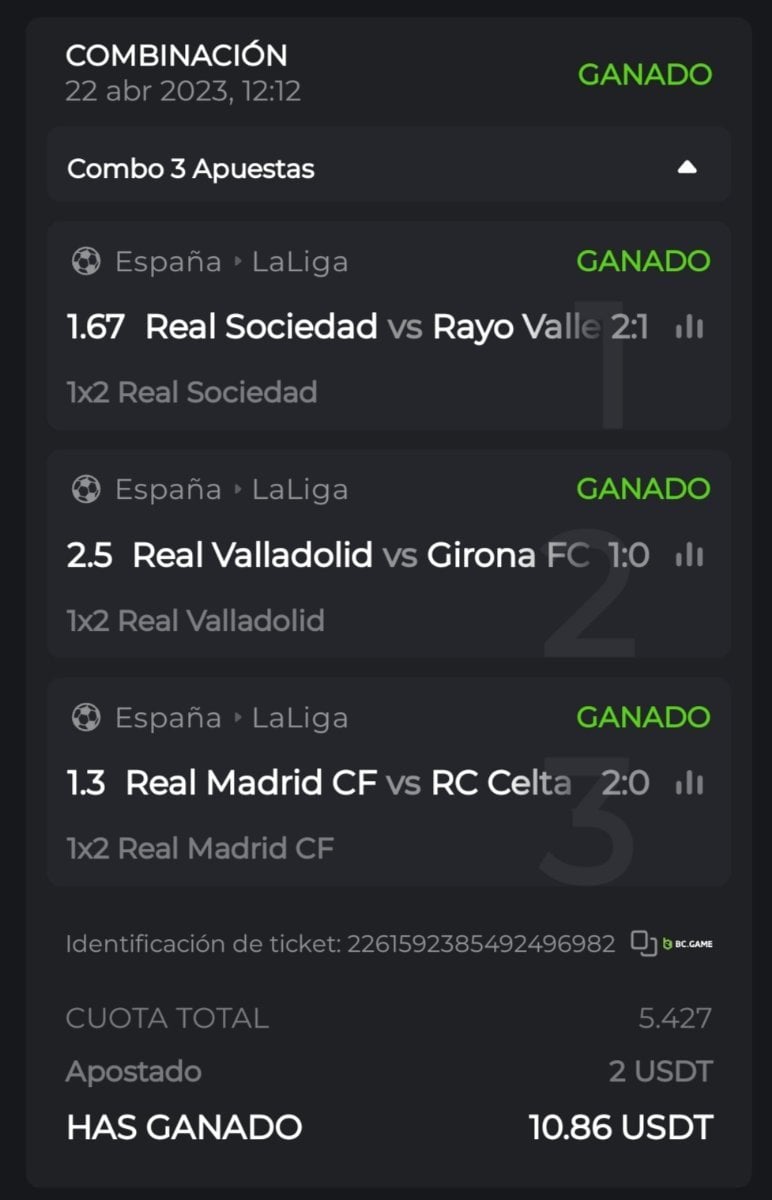Open statistics for Real Sociedad vs Rayo match
This screenshot has width=772, height=1200.
(x=690, y=327)
